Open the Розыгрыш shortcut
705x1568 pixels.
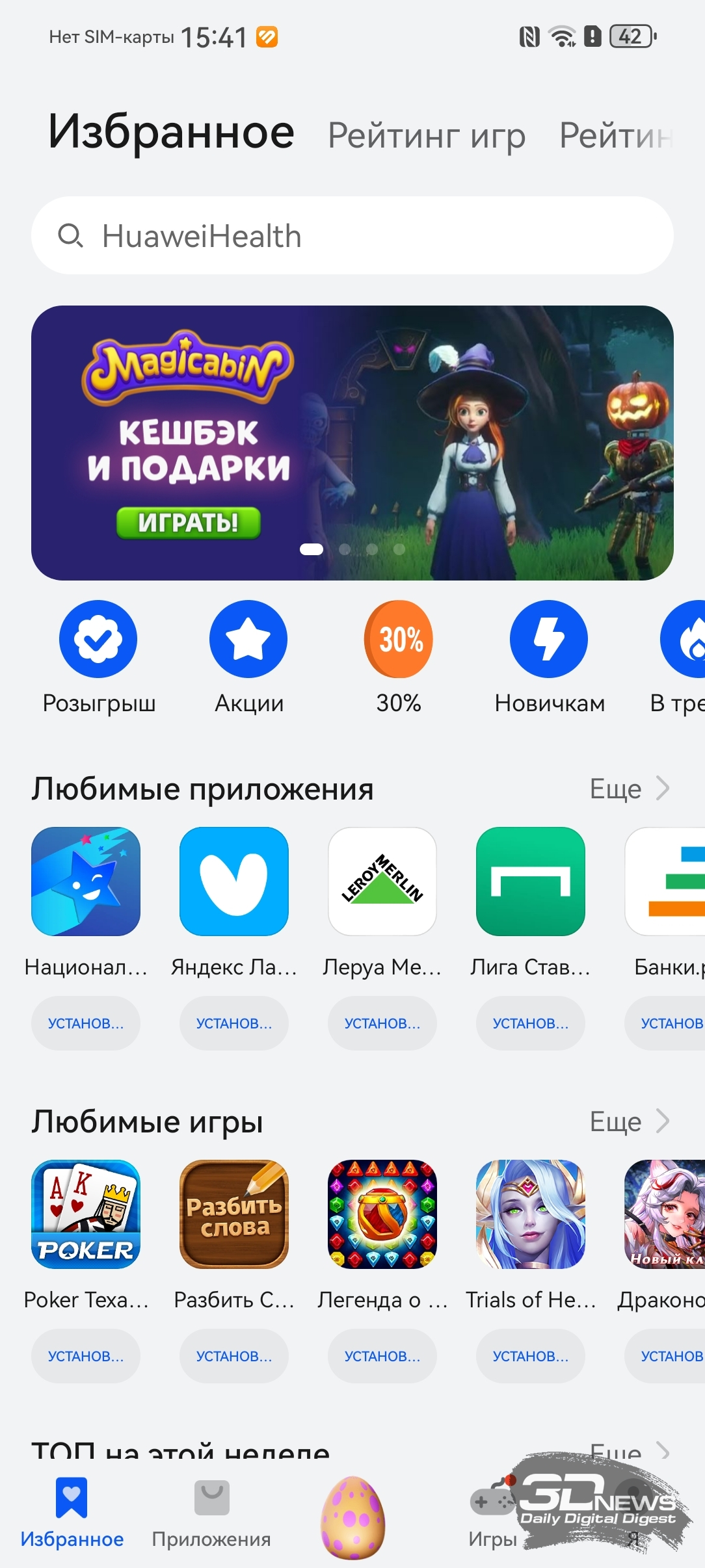click(x=98, y=657)
